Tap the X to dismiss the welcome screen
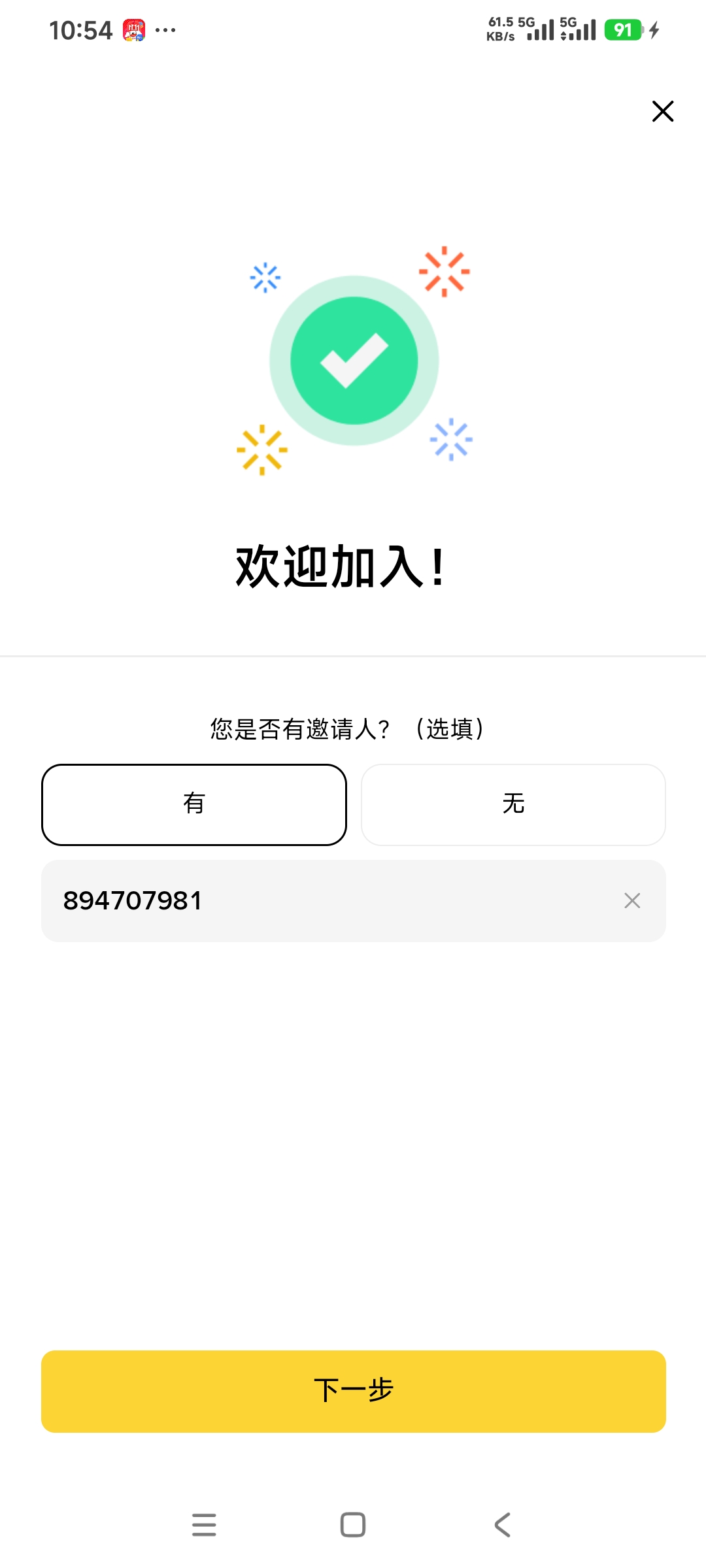The image size is (706, 1568). 662,111
